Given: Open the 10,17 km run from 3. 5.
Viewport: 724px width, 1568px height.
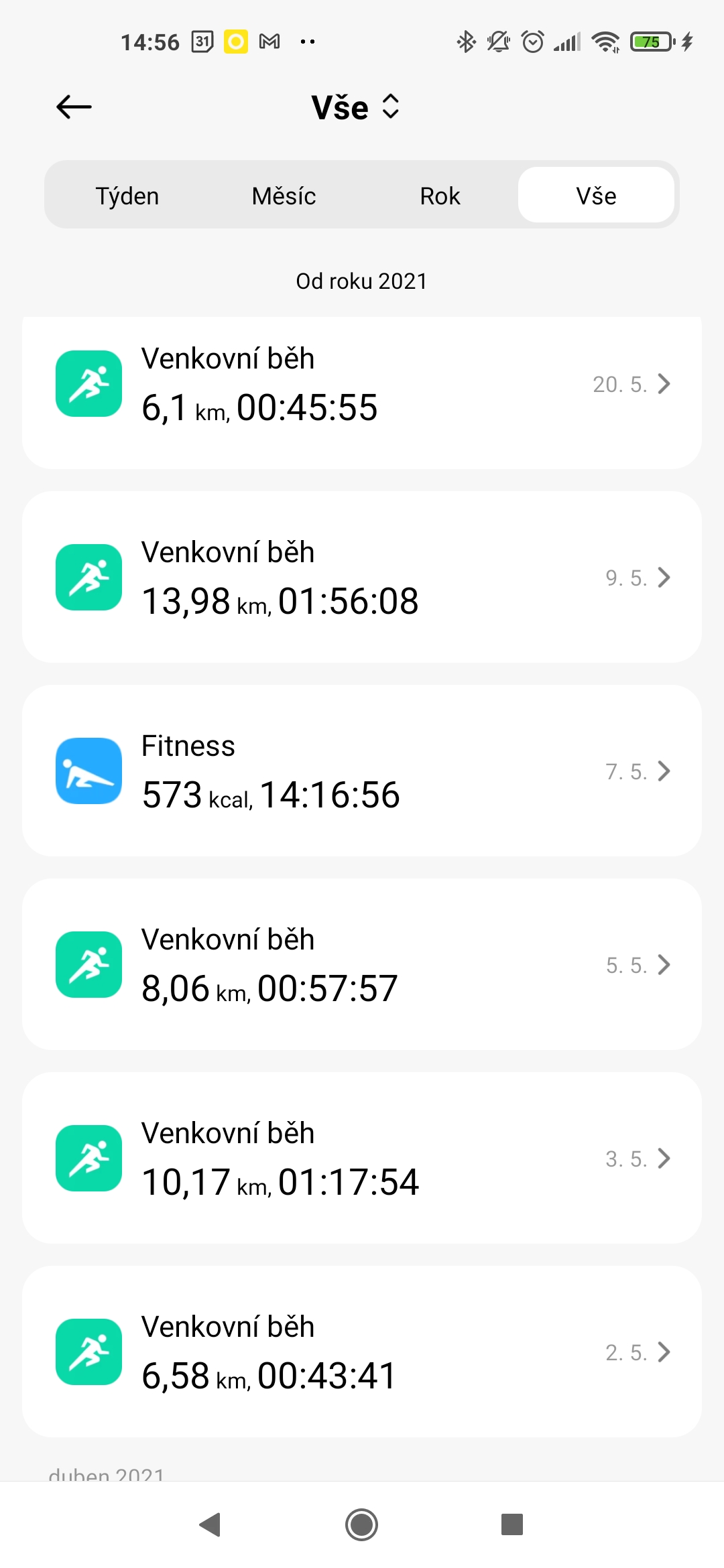Looking at the screenshot, I should click(362, 1158).
